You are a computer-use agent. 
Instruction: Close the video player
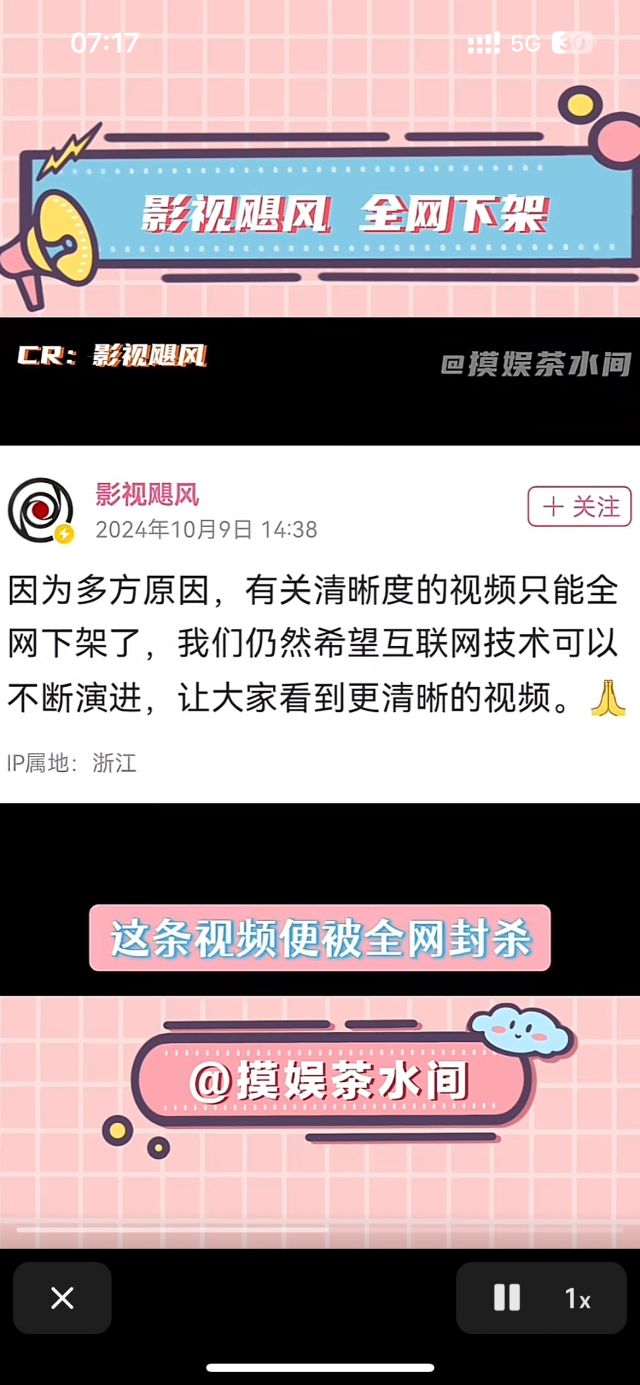tap(62, 1298)
